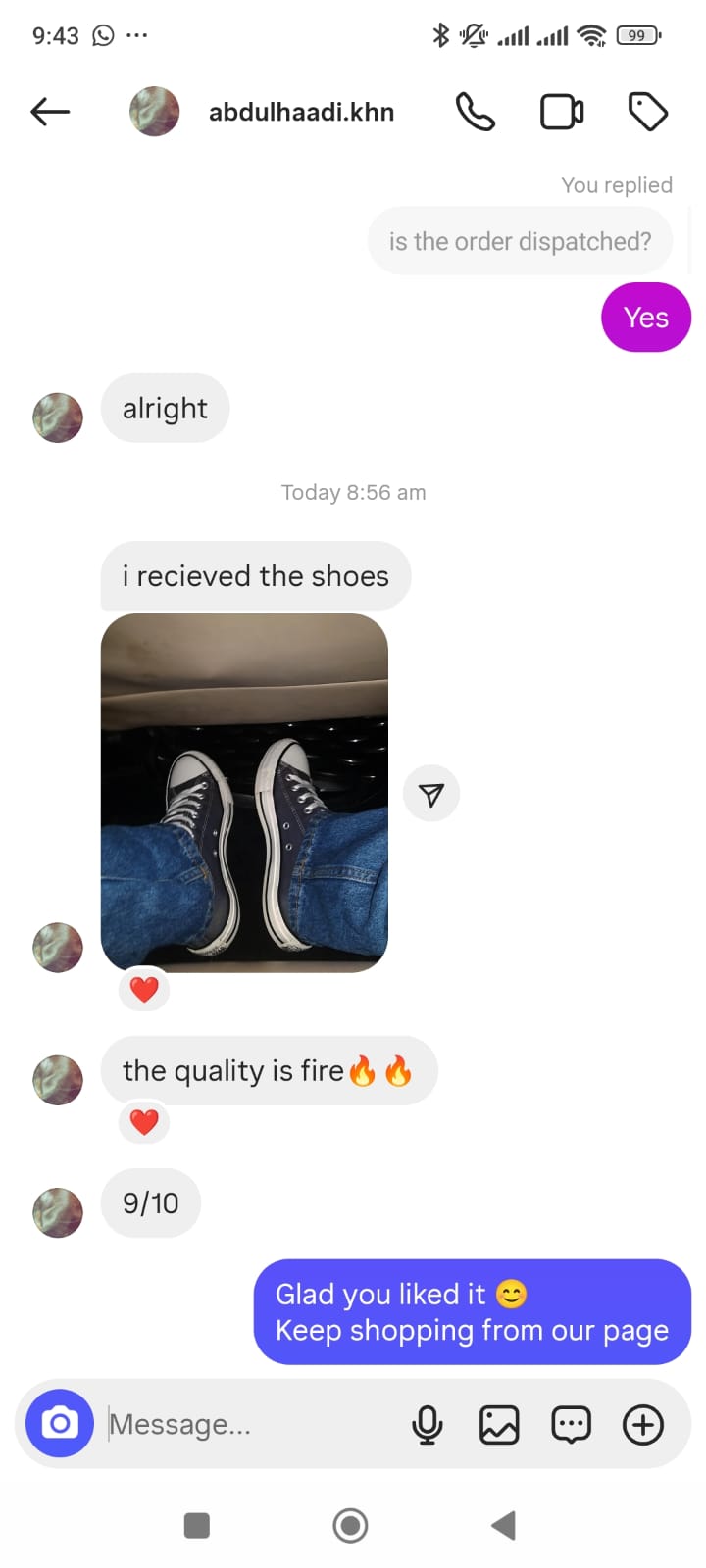Image resolution: width=706 pixels, height=1568 pixels.
Task: Focus the Message text field
Action: (x=245, y=1424)
